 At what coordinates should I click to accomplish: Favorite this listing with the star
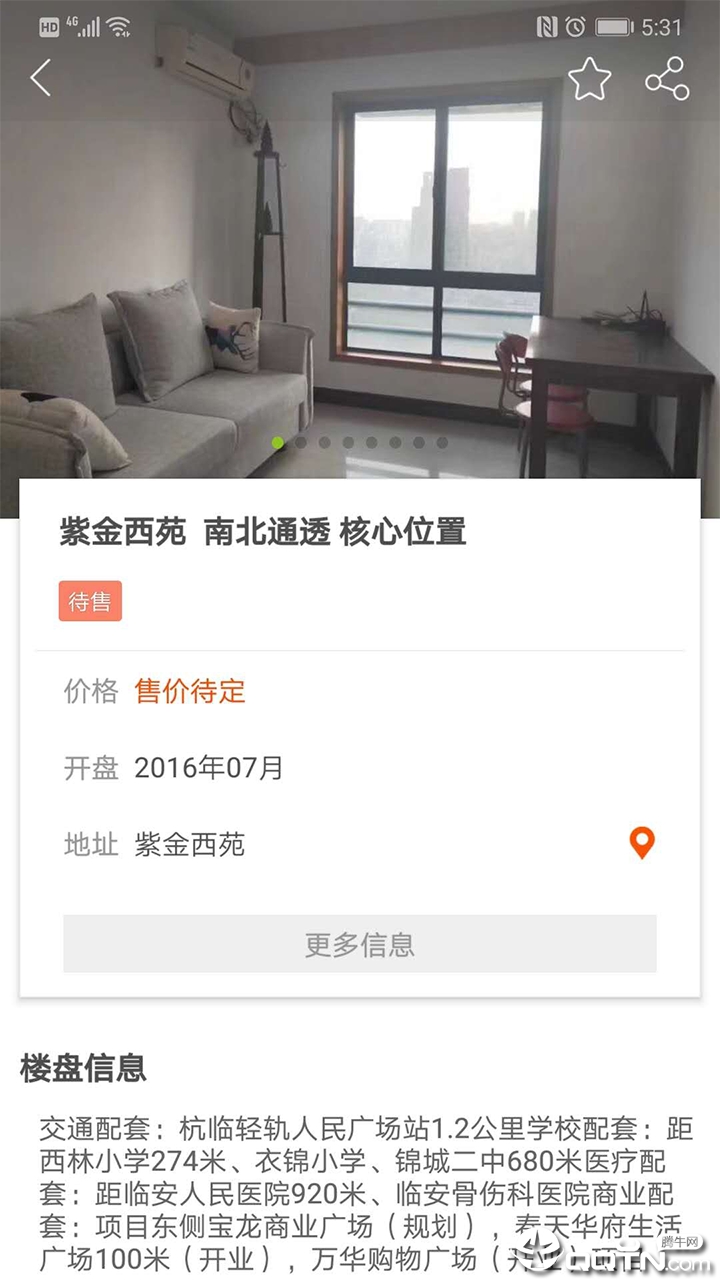pyautogui.click(x=589, y=79)
